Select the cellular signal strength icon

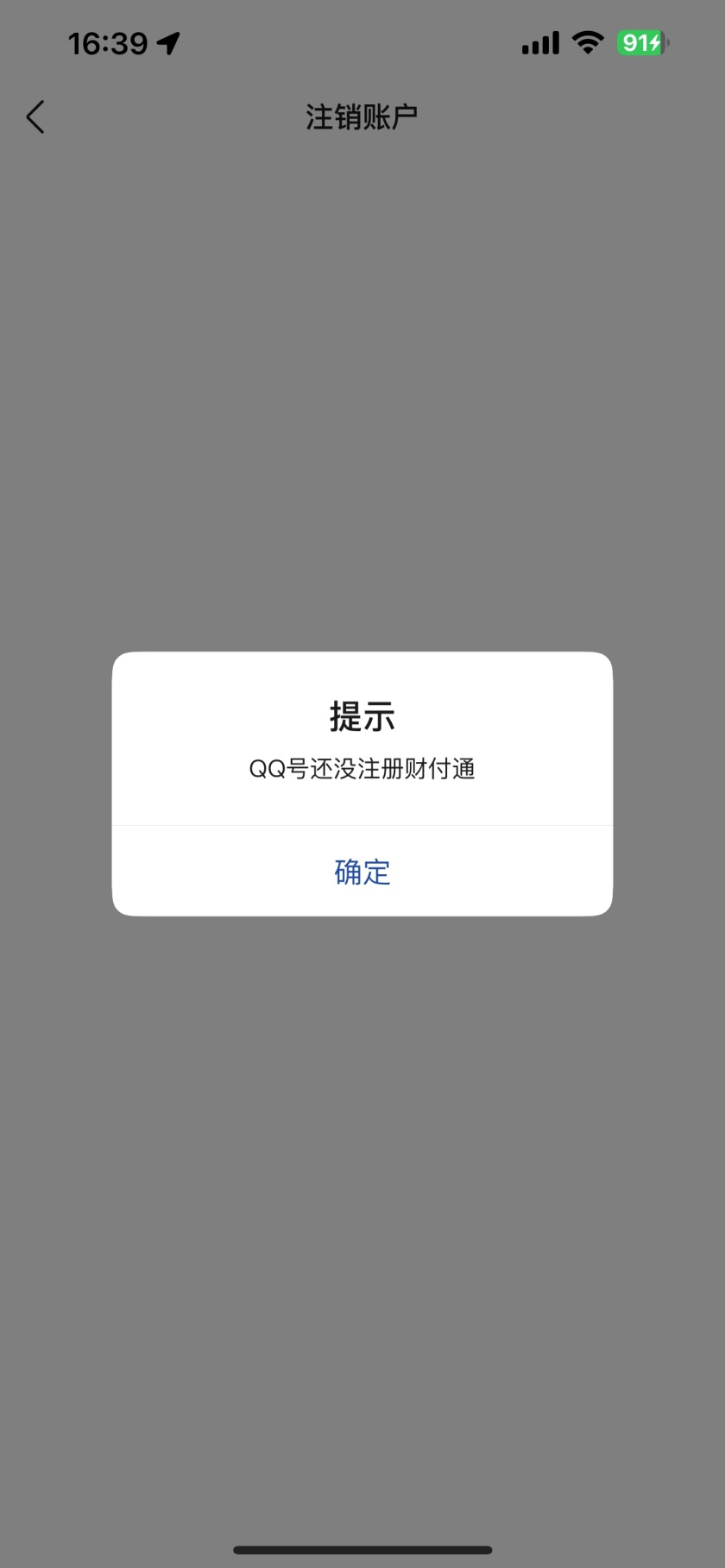point(539,42)
